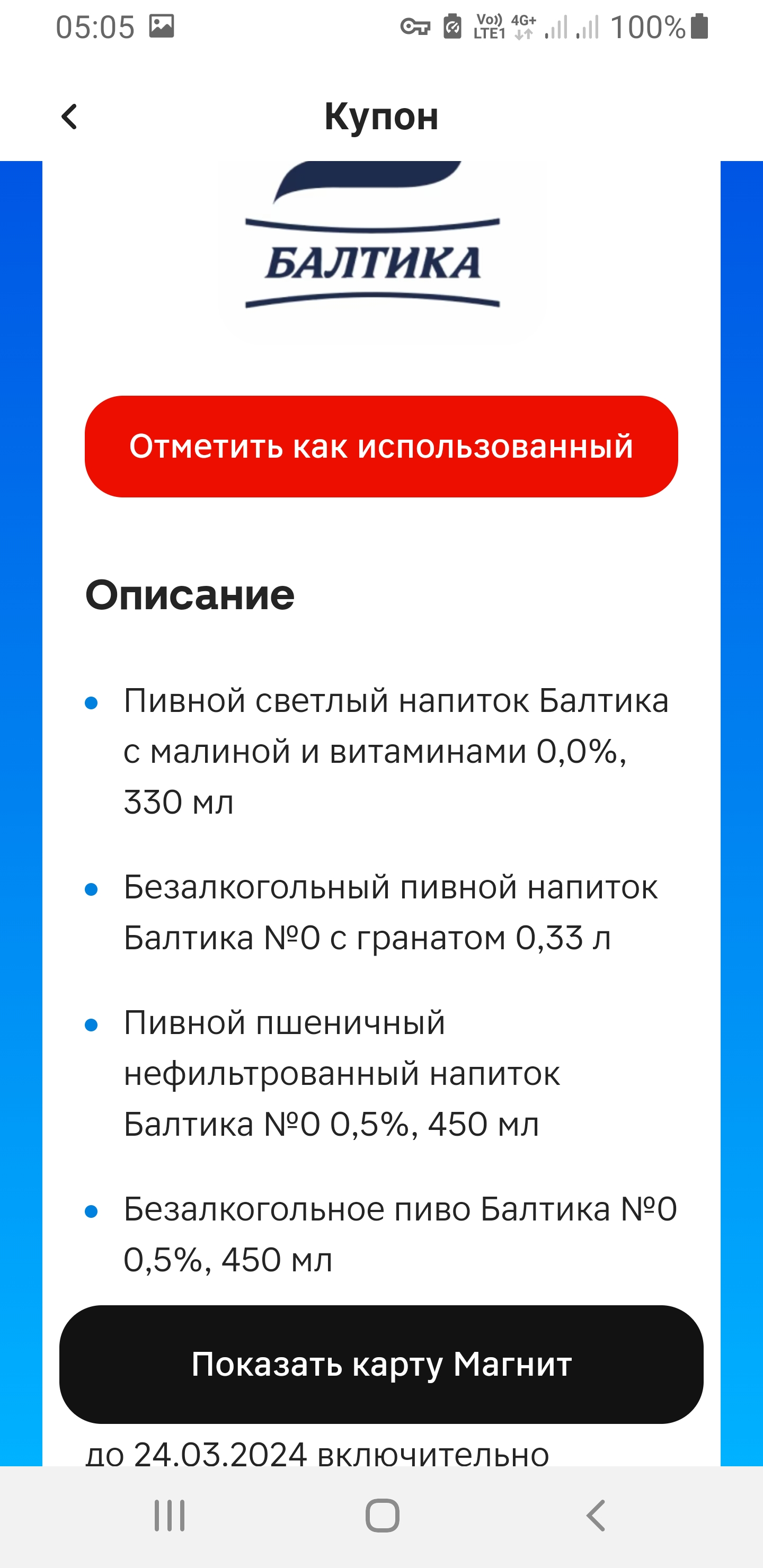This screenshot has height=1568, width=763.
Task: Tap Отметить как использованный button
Action: point(381,446)
